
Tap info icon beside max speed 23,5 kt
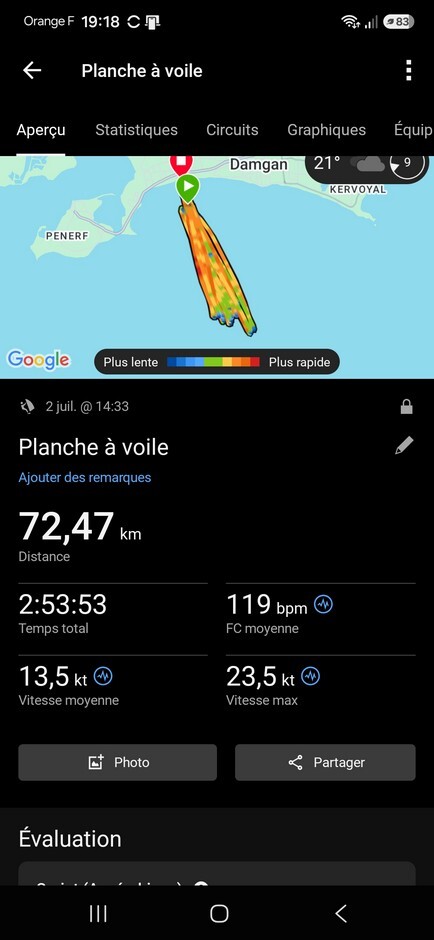pyautogui.click(x=311, y=677)
